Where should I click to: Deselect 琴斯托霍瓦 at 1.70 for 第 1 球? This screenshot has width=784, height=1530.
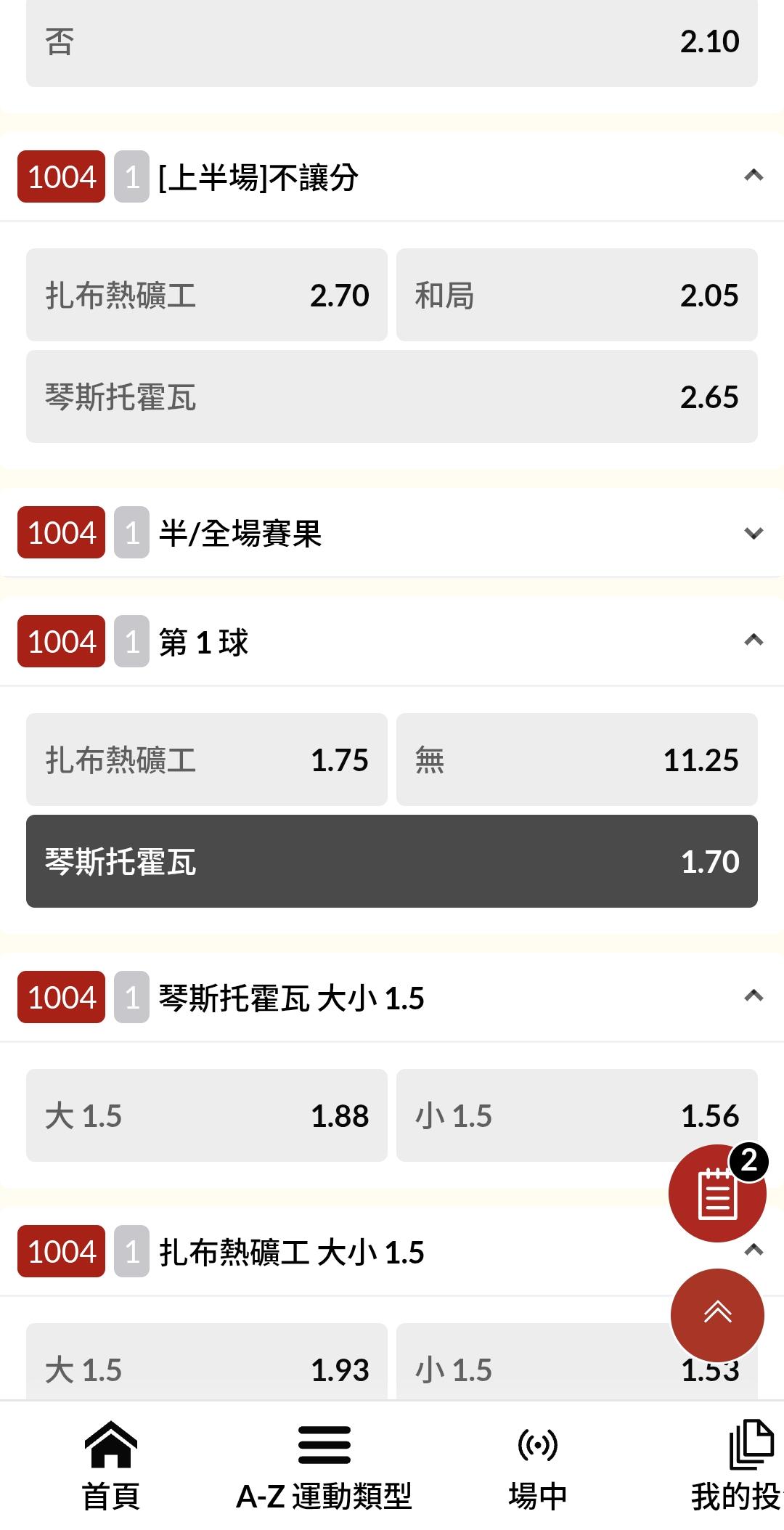[x=392, y=861]
